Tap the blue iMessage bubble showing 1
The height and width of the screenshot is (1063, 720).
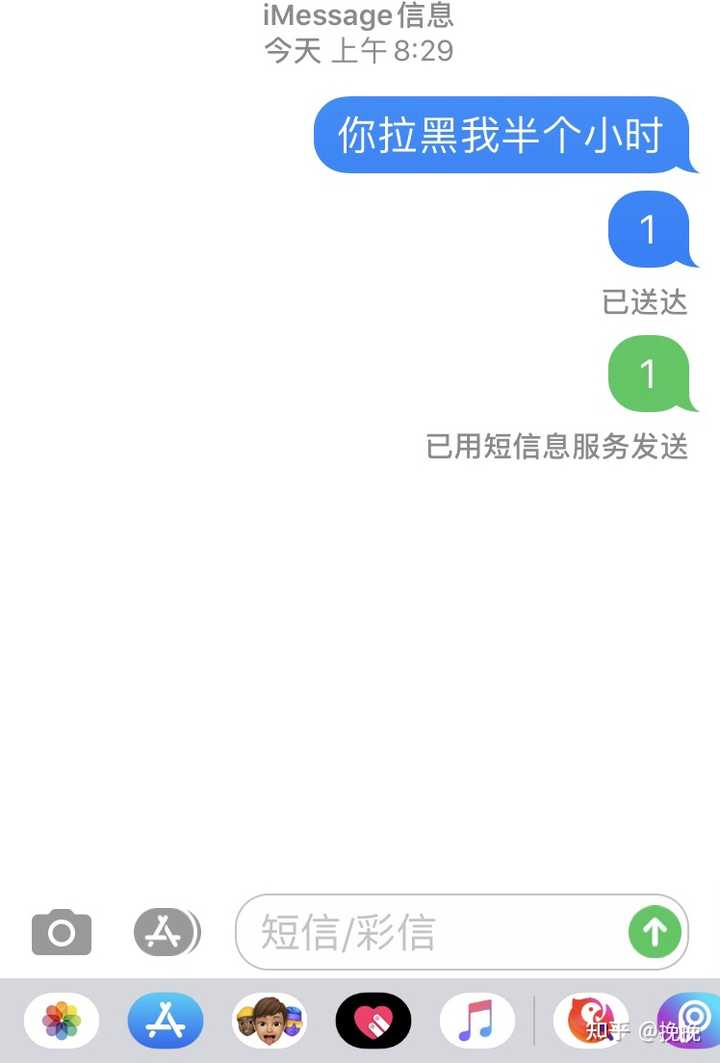coord(649,231)
